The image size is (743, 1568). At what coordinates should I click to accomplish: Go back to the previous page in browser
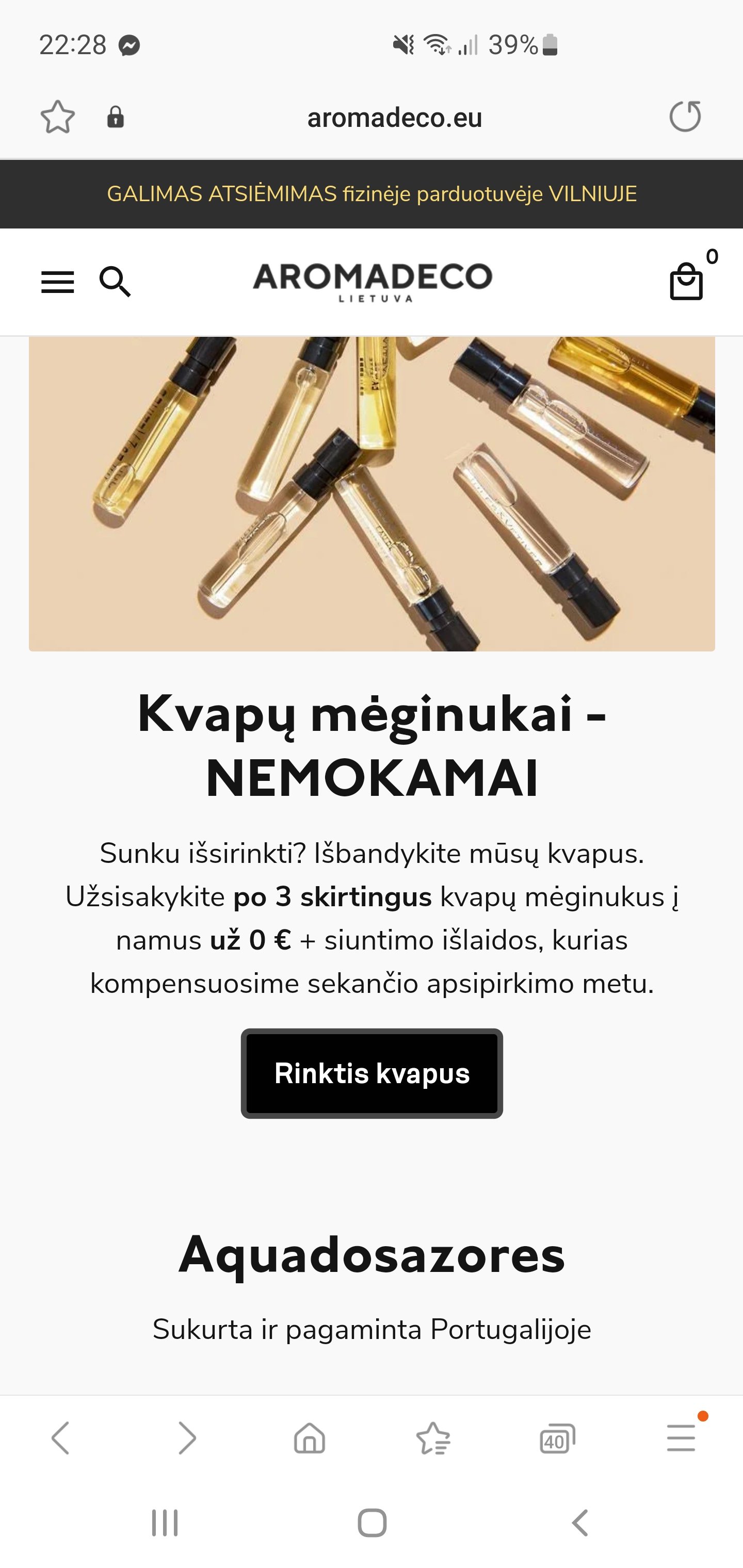(60, 1439)
